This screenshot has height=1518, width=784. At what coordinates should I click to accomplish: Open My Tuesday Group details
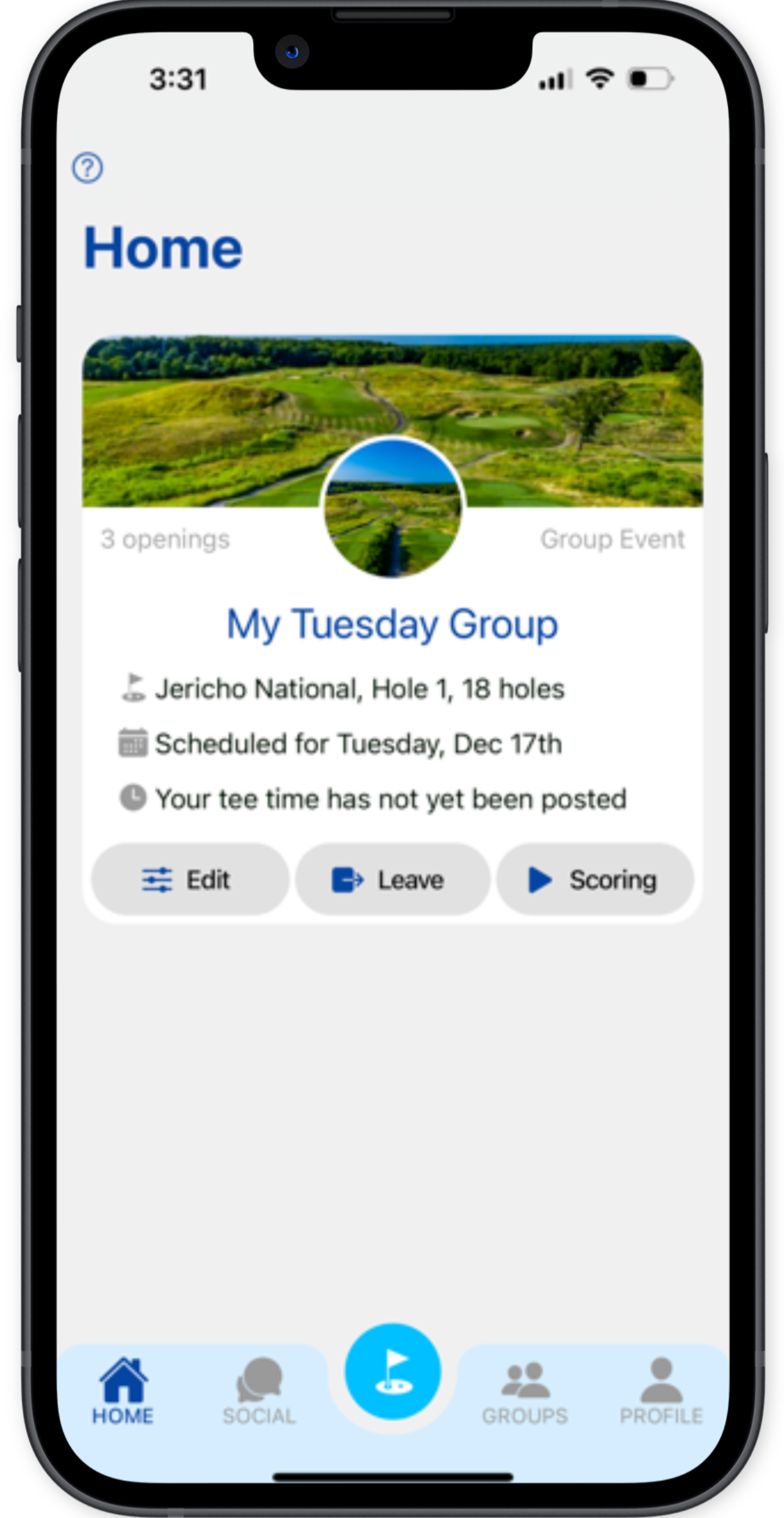391,623
